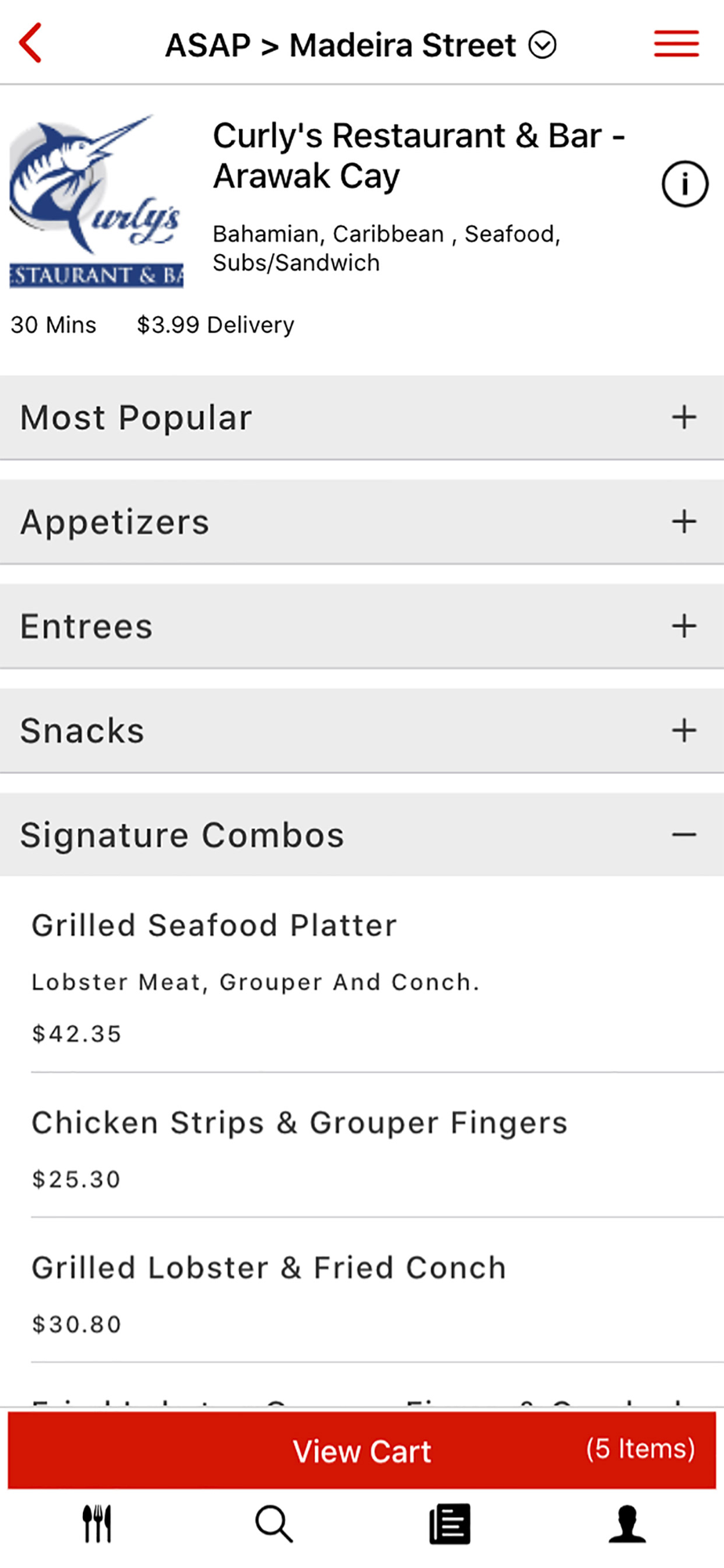Switch to the search tab

coord(274,1523)
